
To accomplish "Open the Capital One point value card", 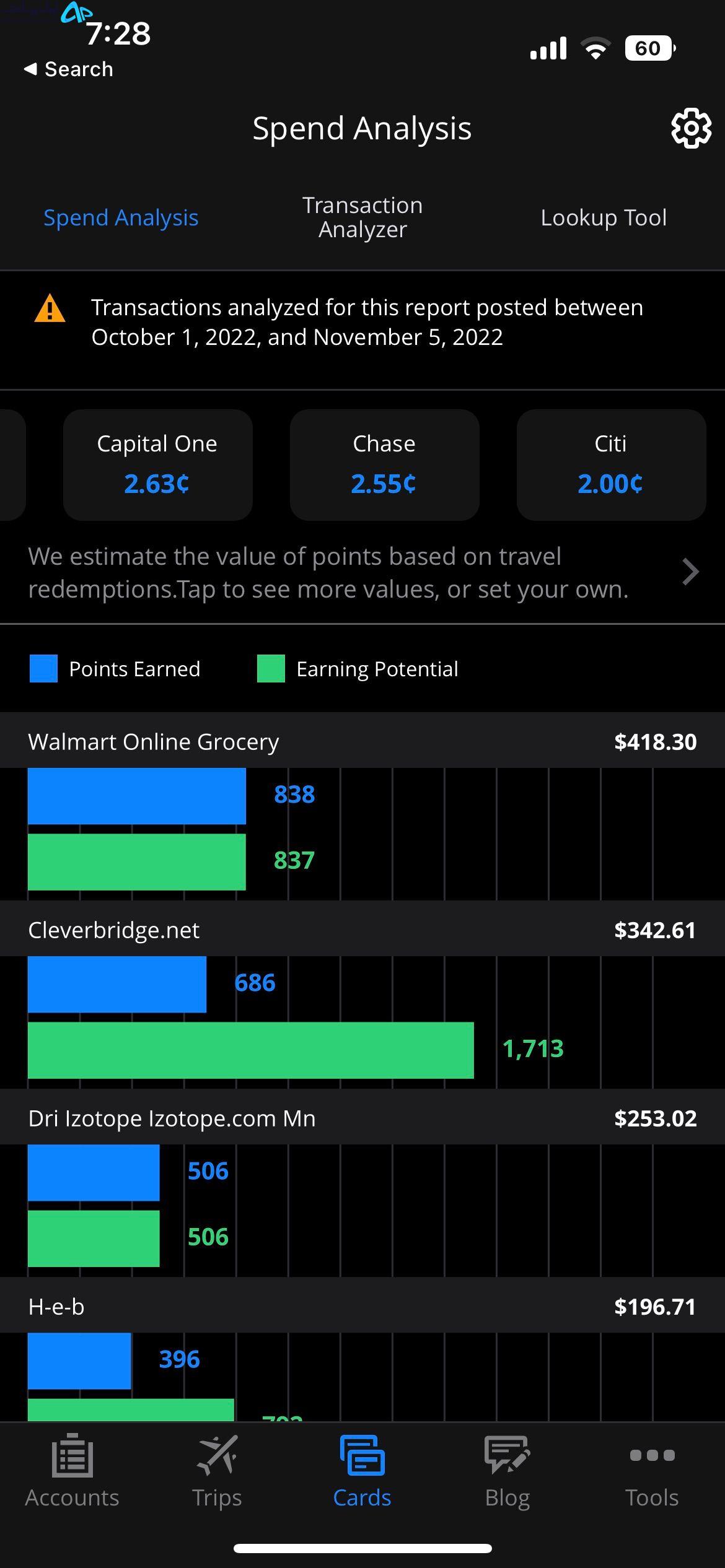I will tap(157, 464).
